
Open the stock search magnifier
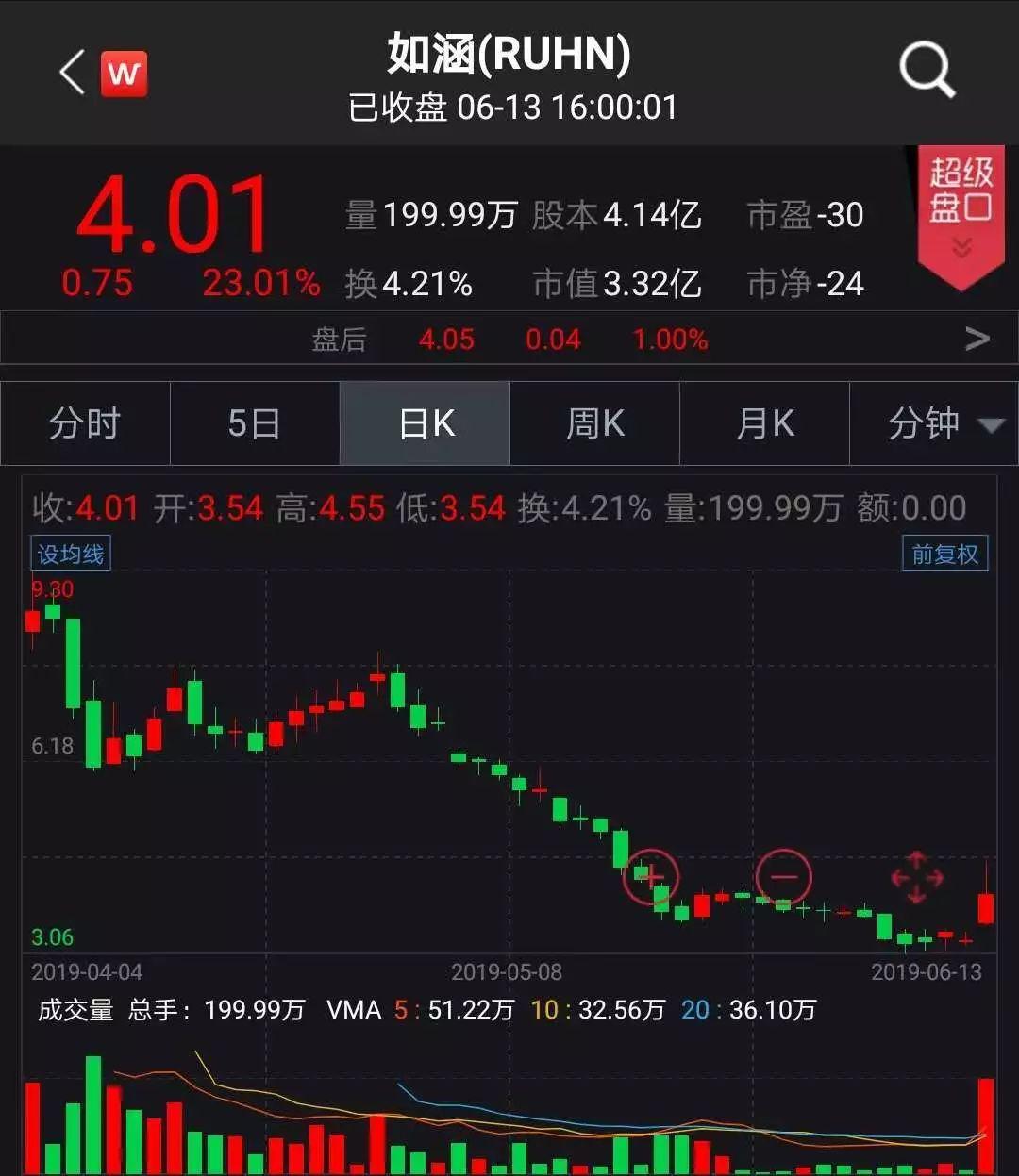click(927, 71)
